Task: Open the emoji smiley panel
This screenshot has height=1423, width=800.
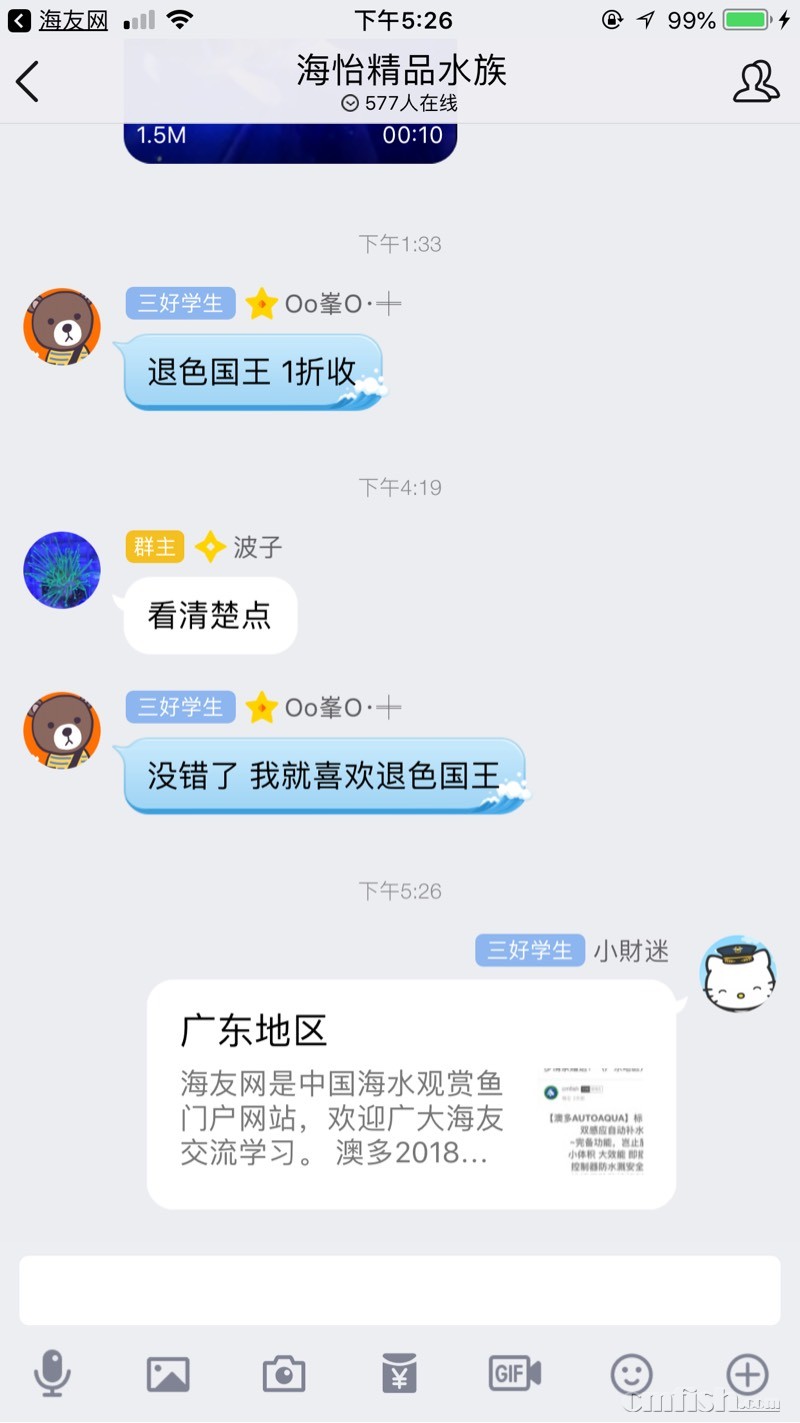Action: click(631, 1374)
